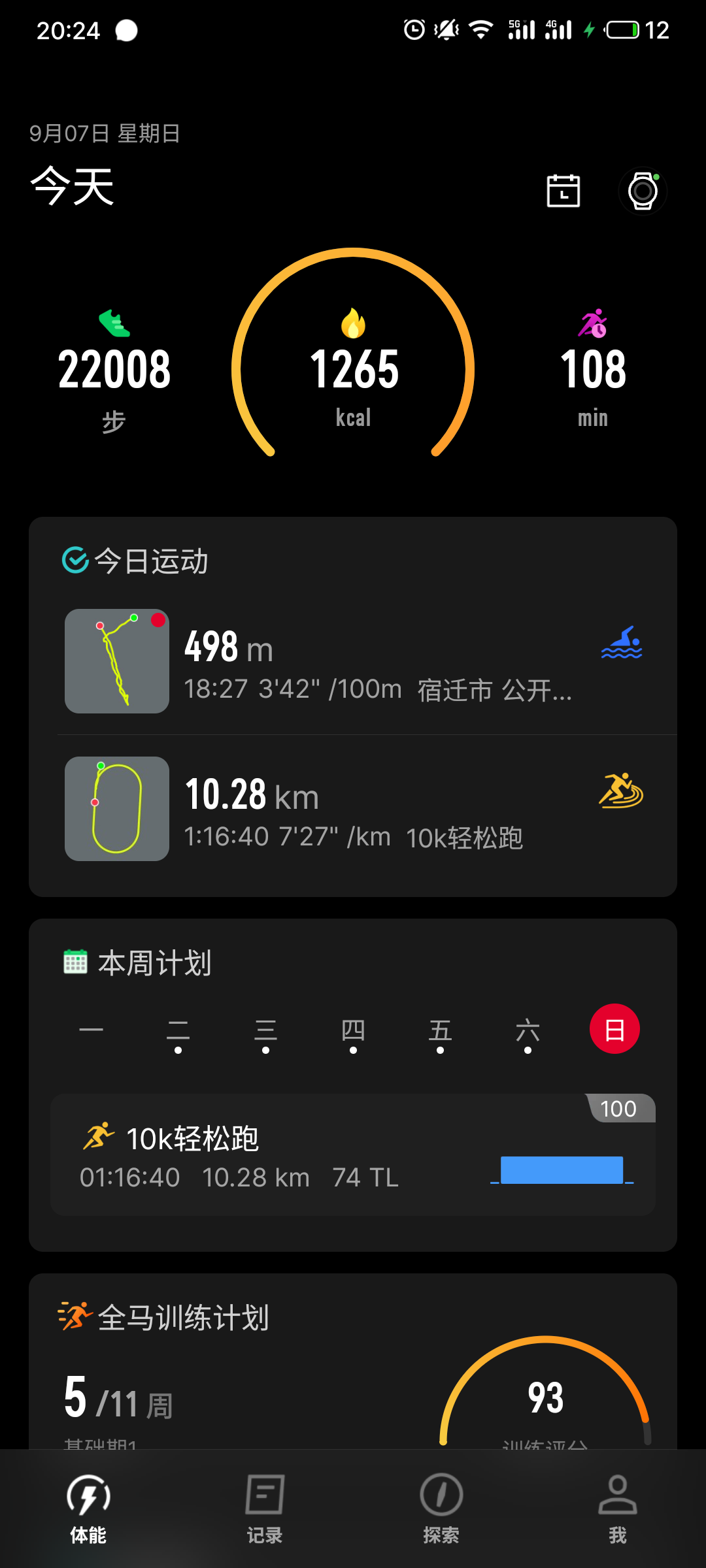Viewport: 706px width, 1568px height.
Task: Open the 10.28 km run record
Action: click(353, 809)
